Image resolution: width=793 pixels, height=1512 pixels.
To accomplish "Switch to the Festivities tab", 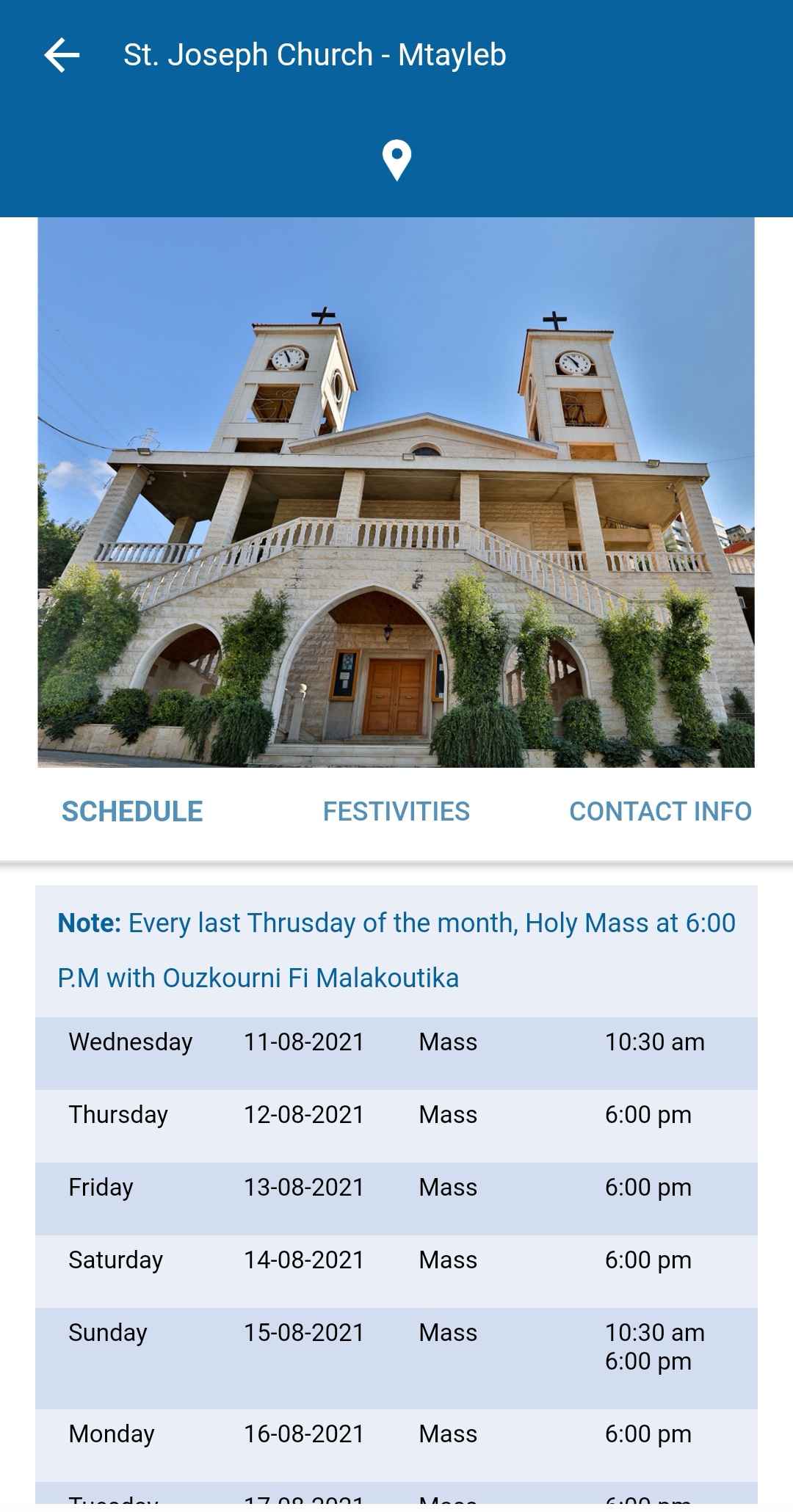I will point(396,812).
